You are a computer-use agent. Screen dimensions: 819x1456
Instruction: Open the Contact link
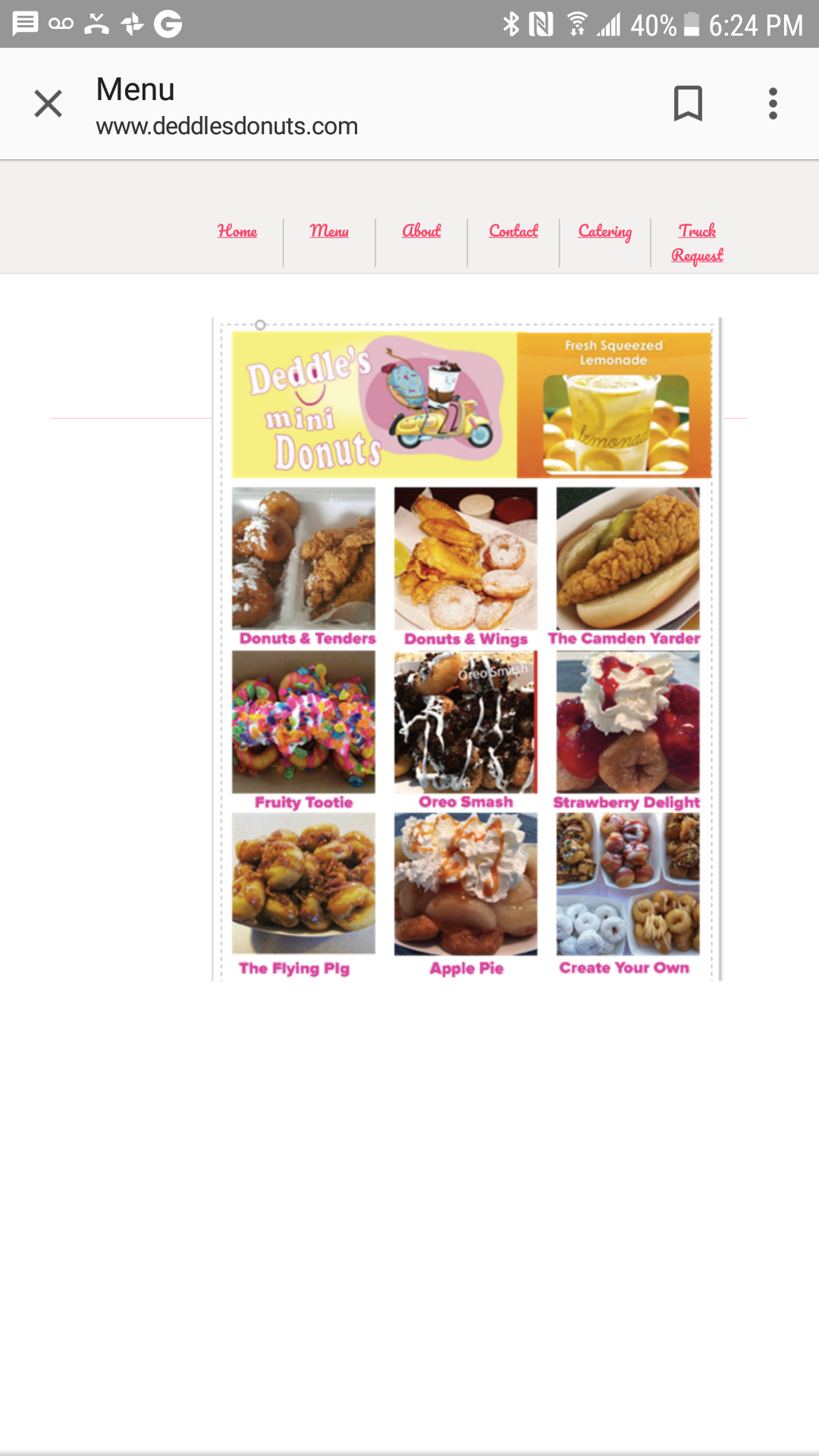[513, 231]
